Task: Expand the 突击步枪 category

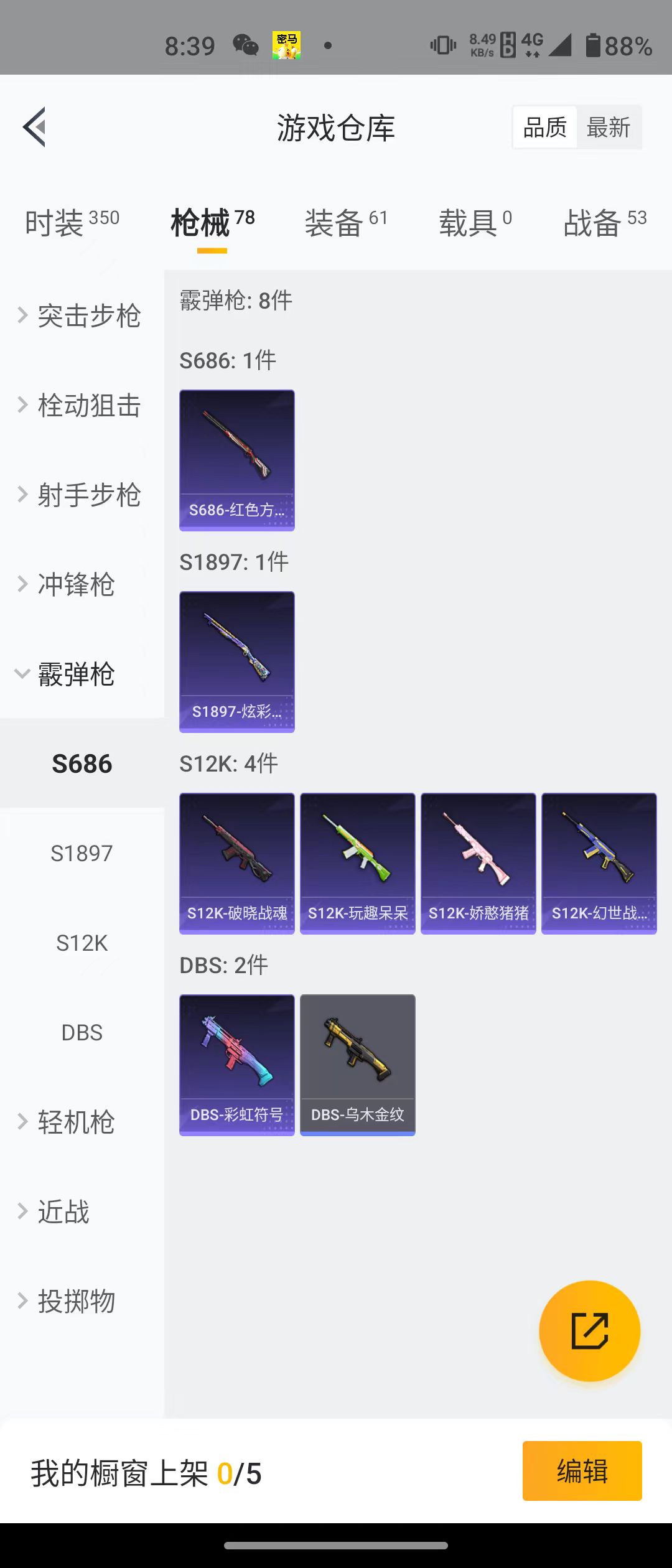Action: click(81, 315)
